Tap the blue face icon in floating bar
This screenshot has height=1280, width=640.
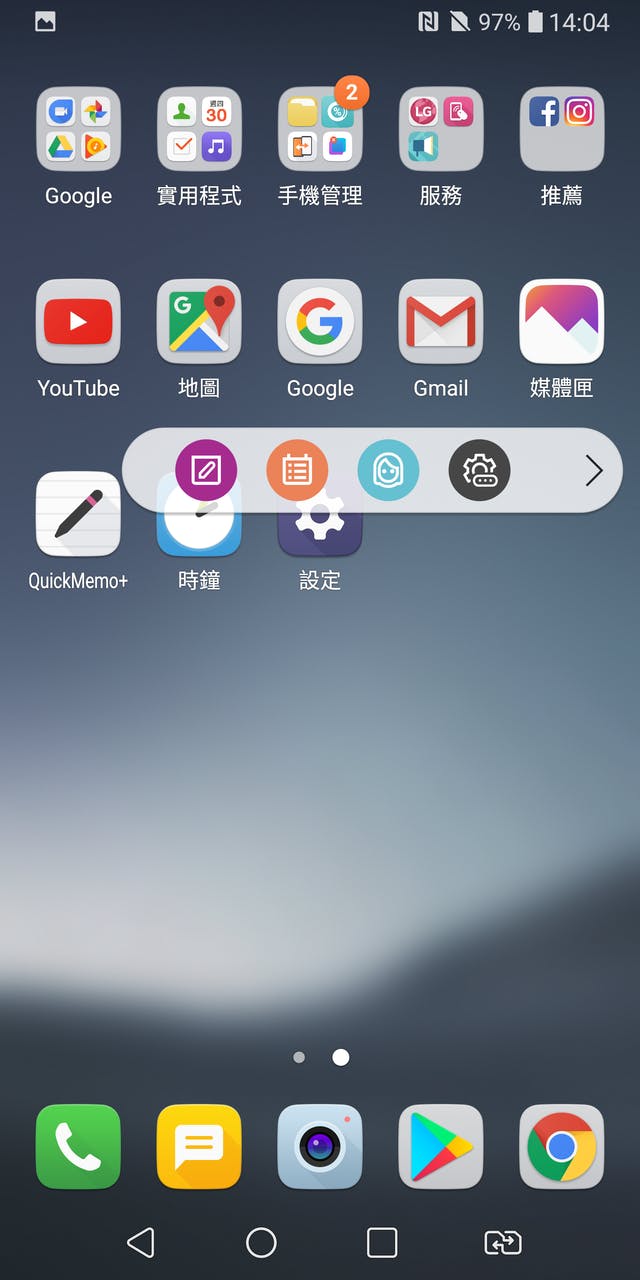pos(388,470)
